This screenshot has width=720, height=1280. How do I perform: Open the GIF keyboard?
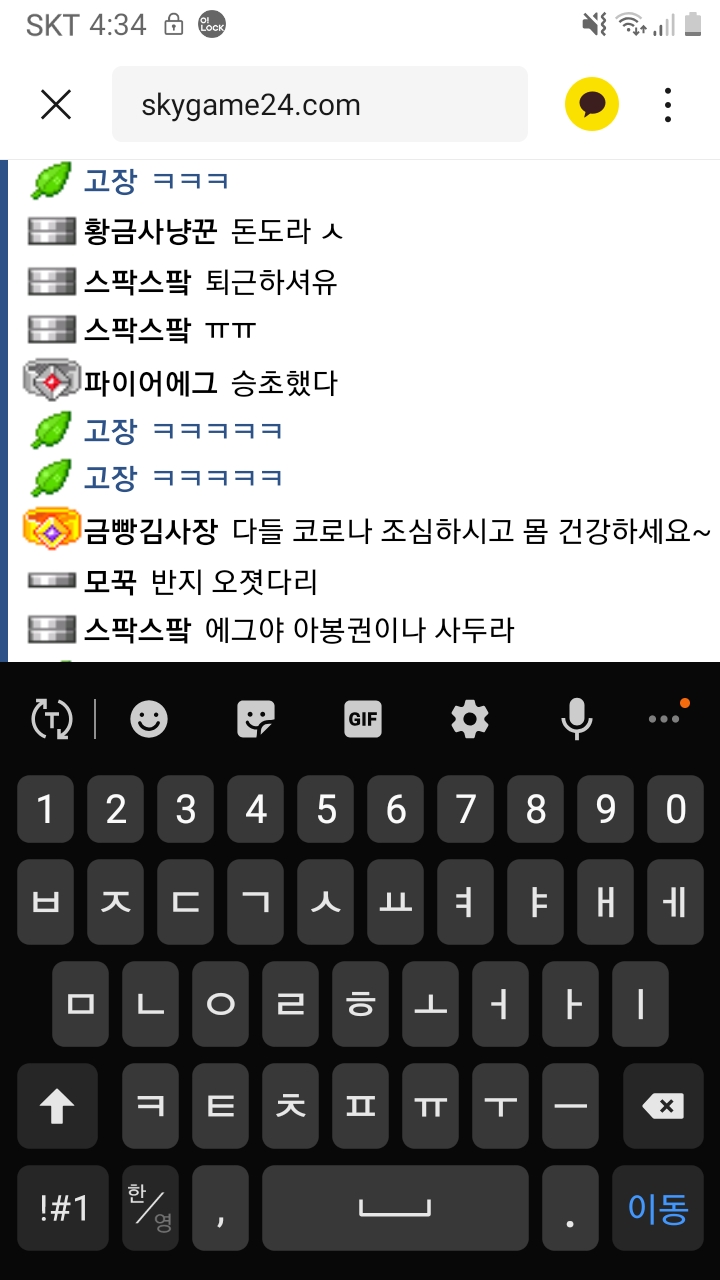363,718
